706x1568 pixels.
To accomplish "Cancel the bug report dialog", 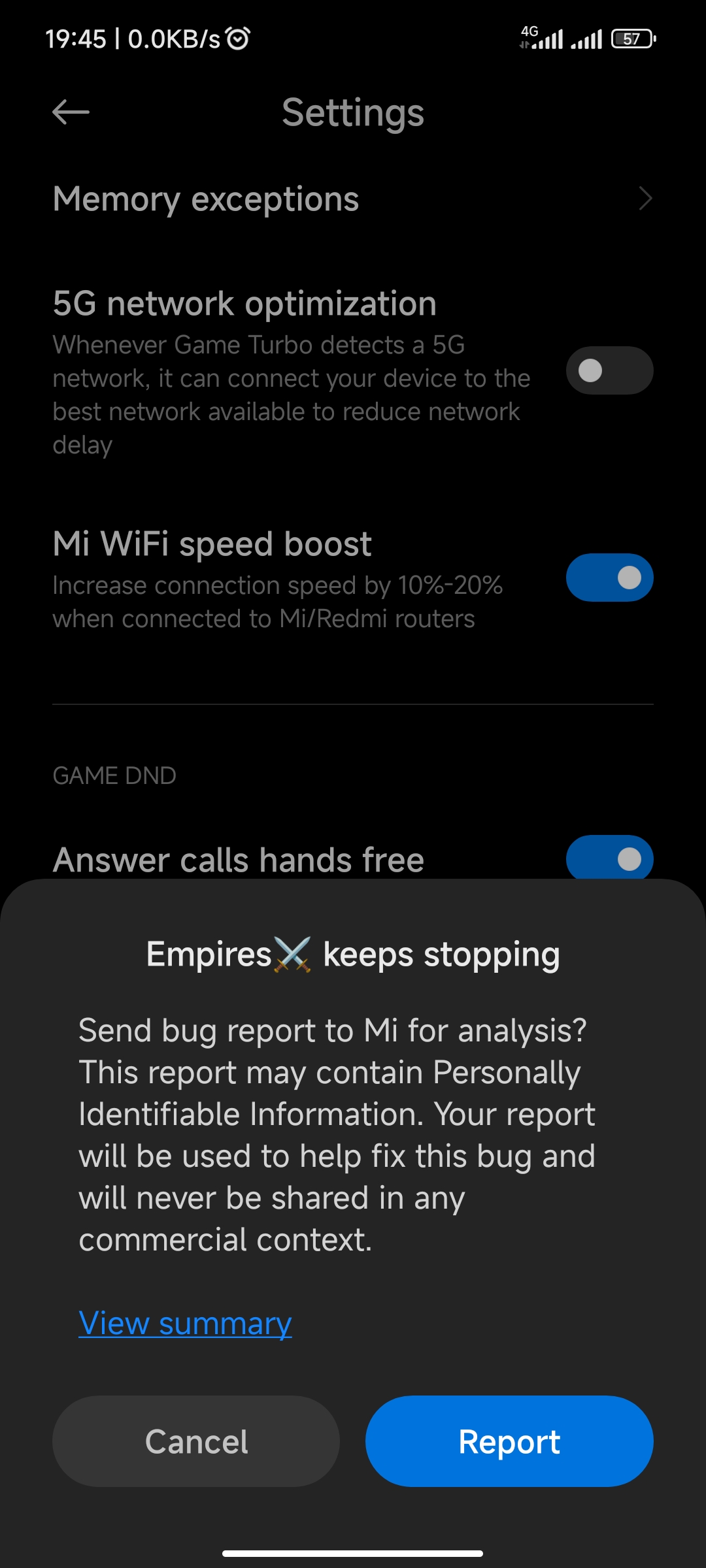I will (x=196, y=1441).
